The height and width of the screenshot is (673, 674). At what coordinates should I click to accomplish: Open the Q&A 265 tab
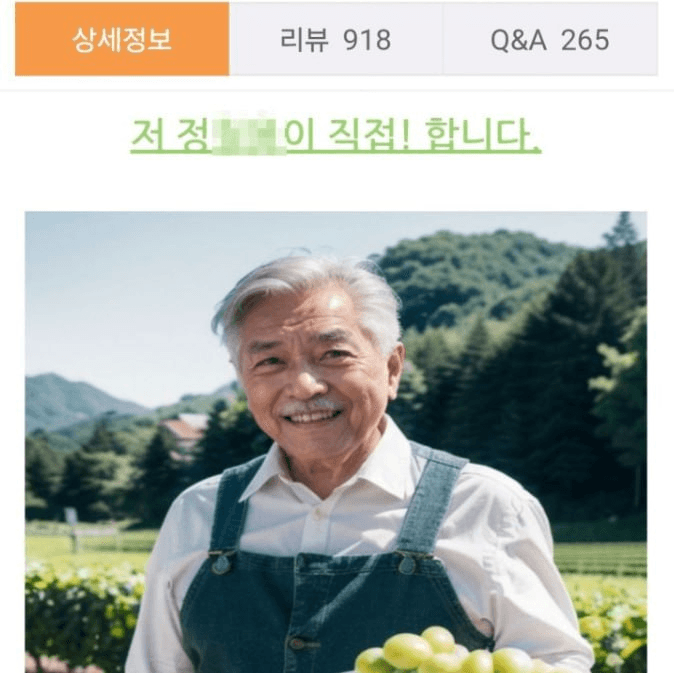point(549,39)
